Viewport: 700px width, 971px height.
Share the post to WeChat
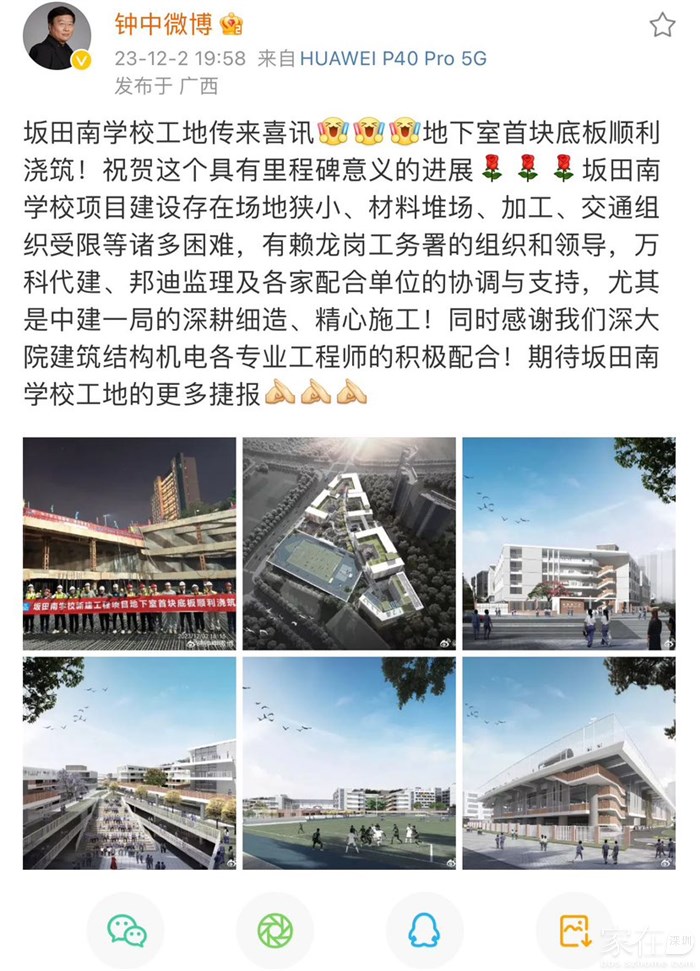[127, 930]
